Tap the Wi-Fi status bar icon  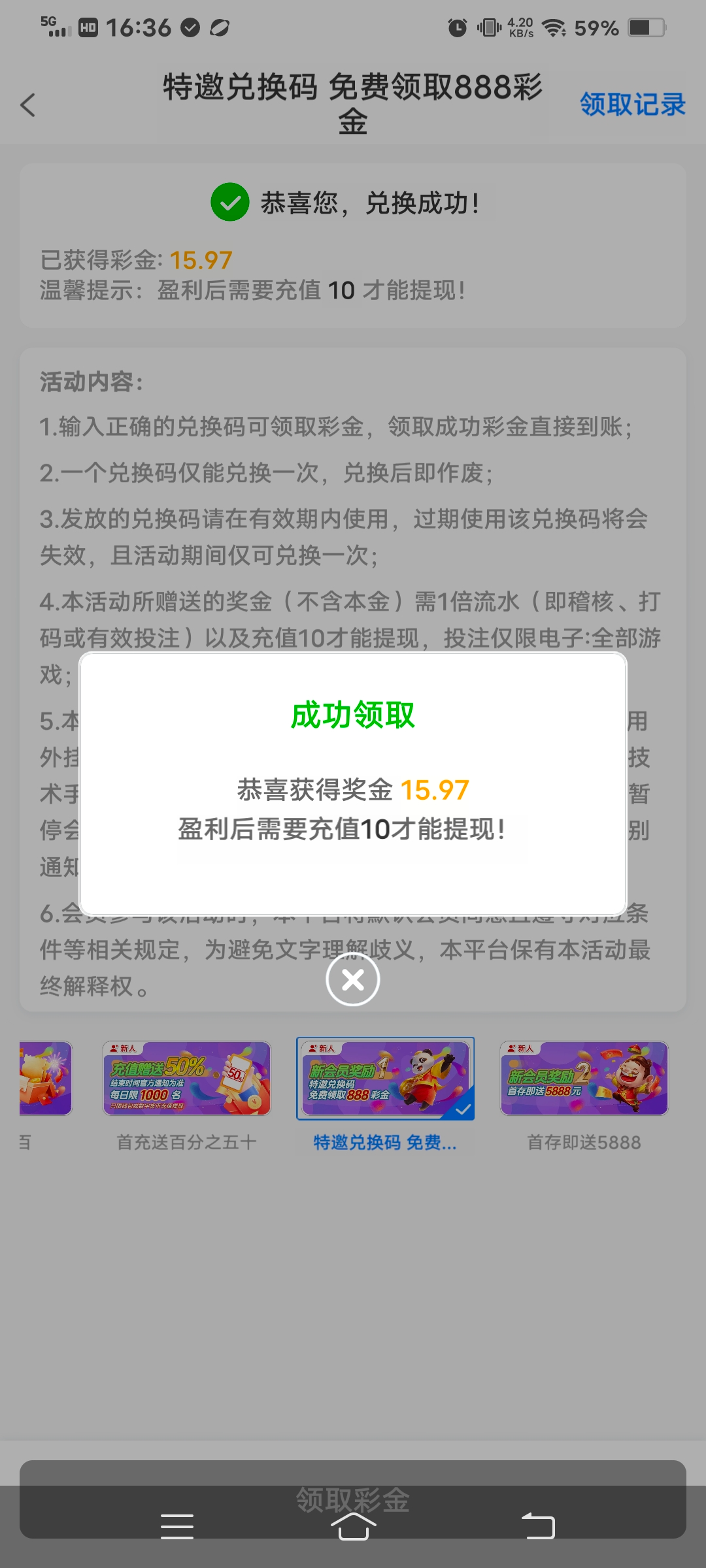point(553,27)
